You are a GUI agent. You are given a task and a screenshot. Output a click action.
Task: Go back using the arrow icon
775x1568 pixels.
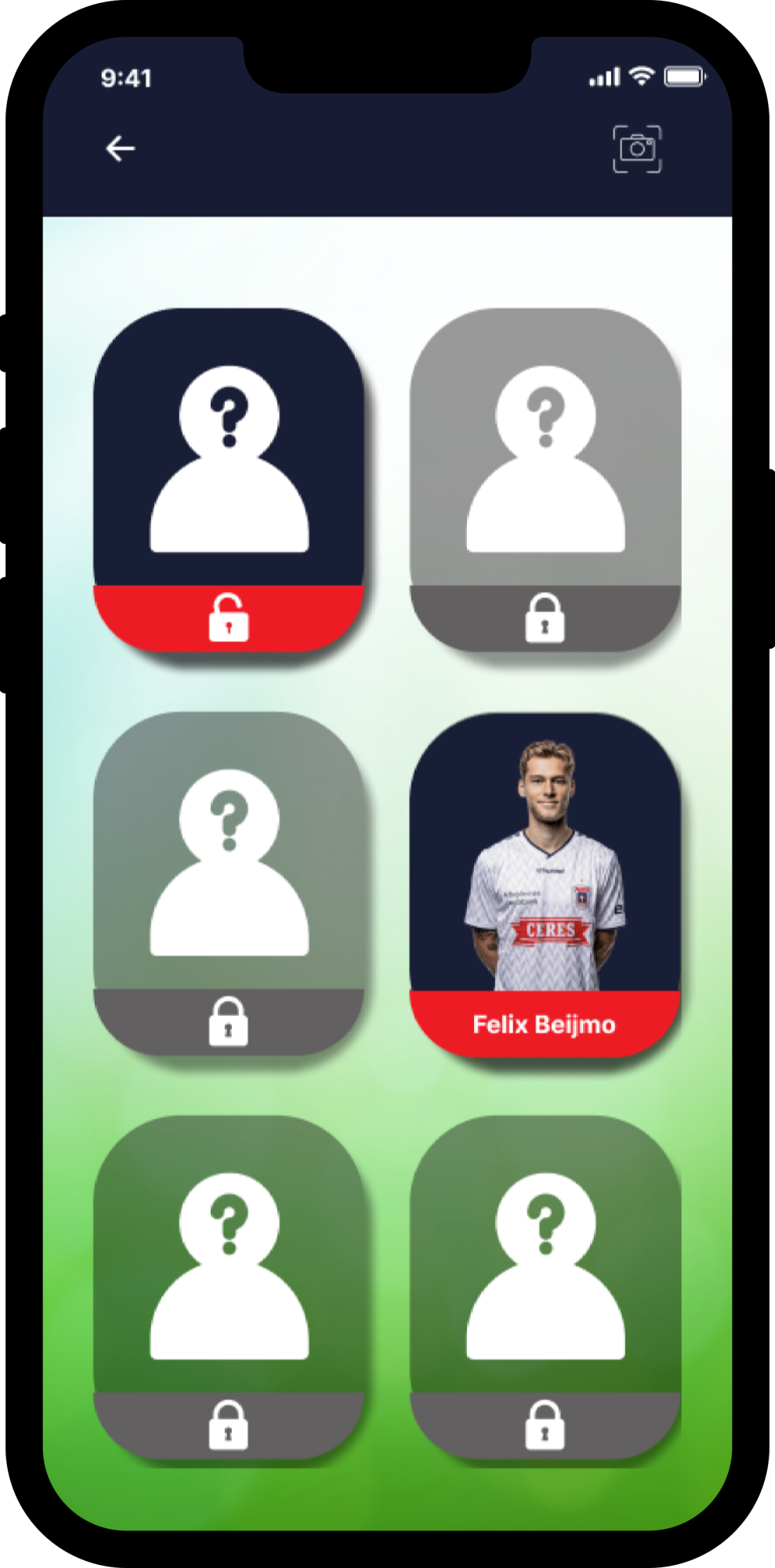coord(120,148)
